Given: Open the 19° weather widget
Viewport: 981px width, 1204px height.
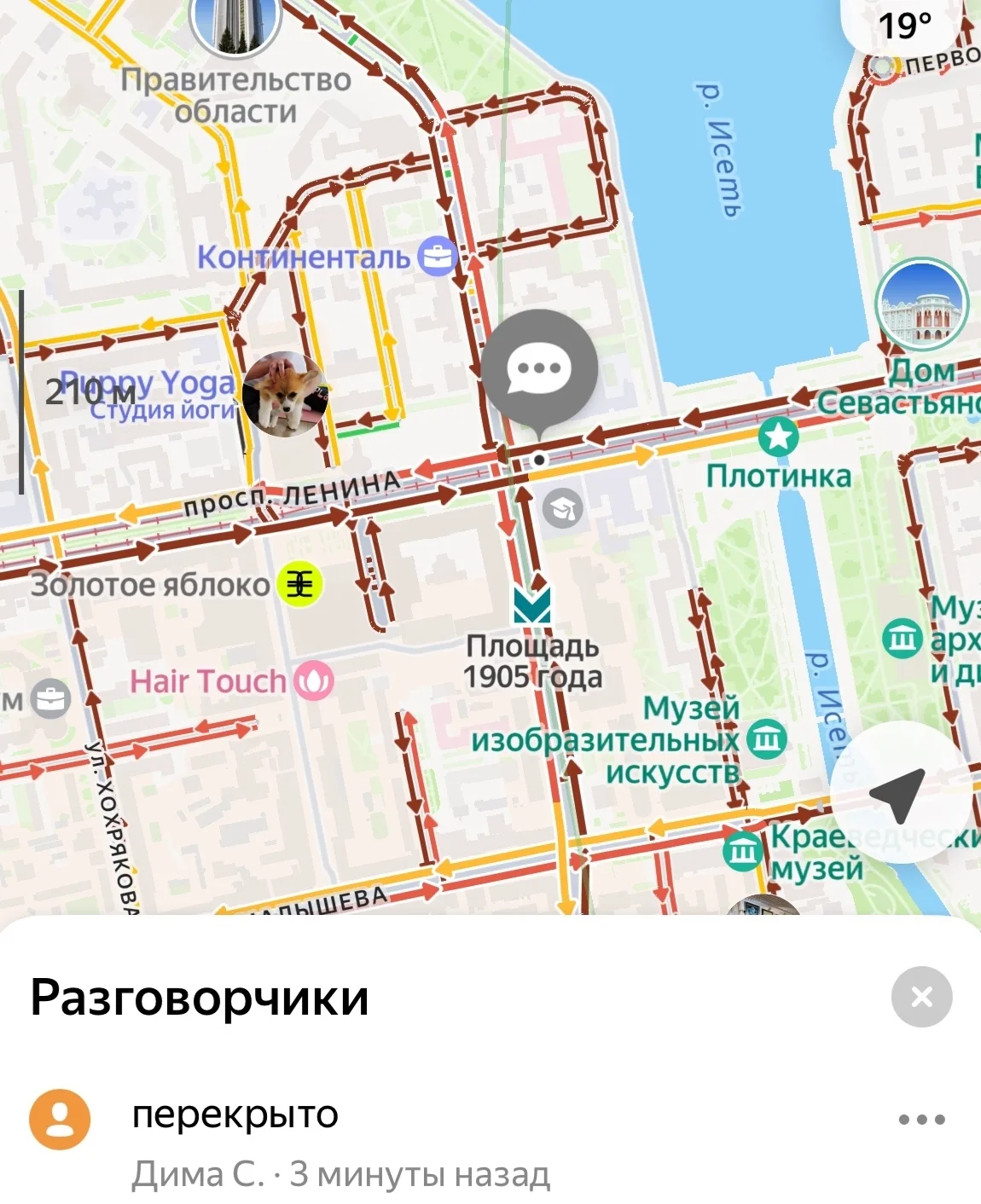Looking at the screenshot, I should pyautogui.click(x=906, y=26).
